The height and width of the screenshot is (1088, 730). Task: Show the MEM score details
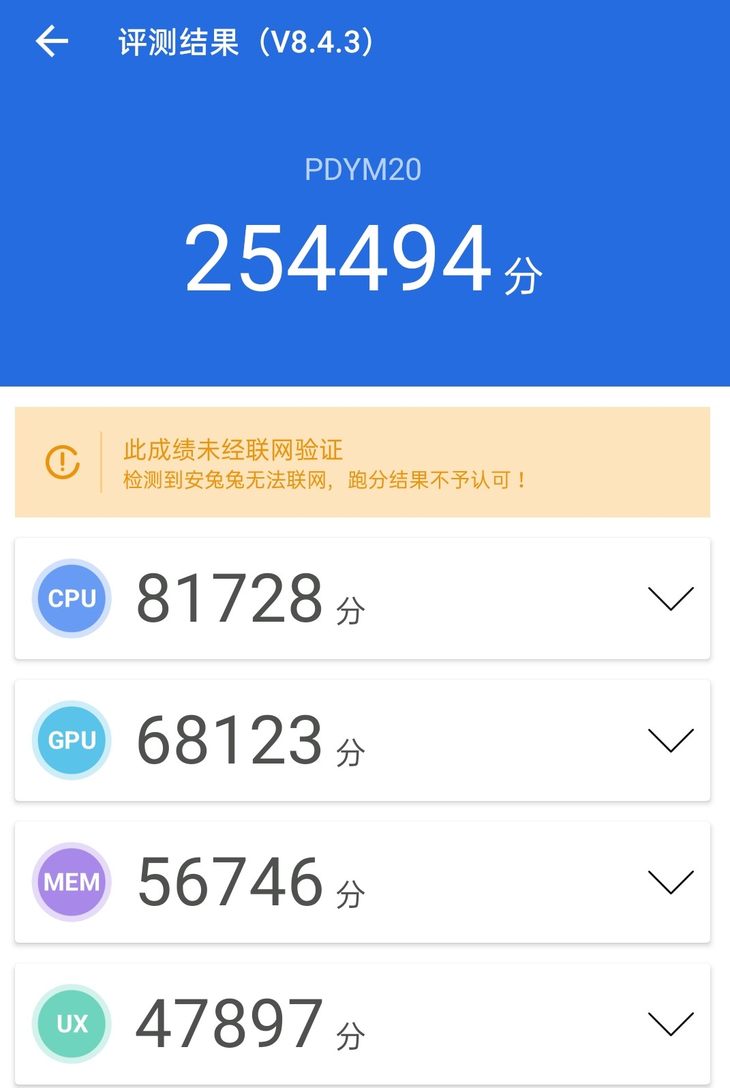(x=669, y=882)
